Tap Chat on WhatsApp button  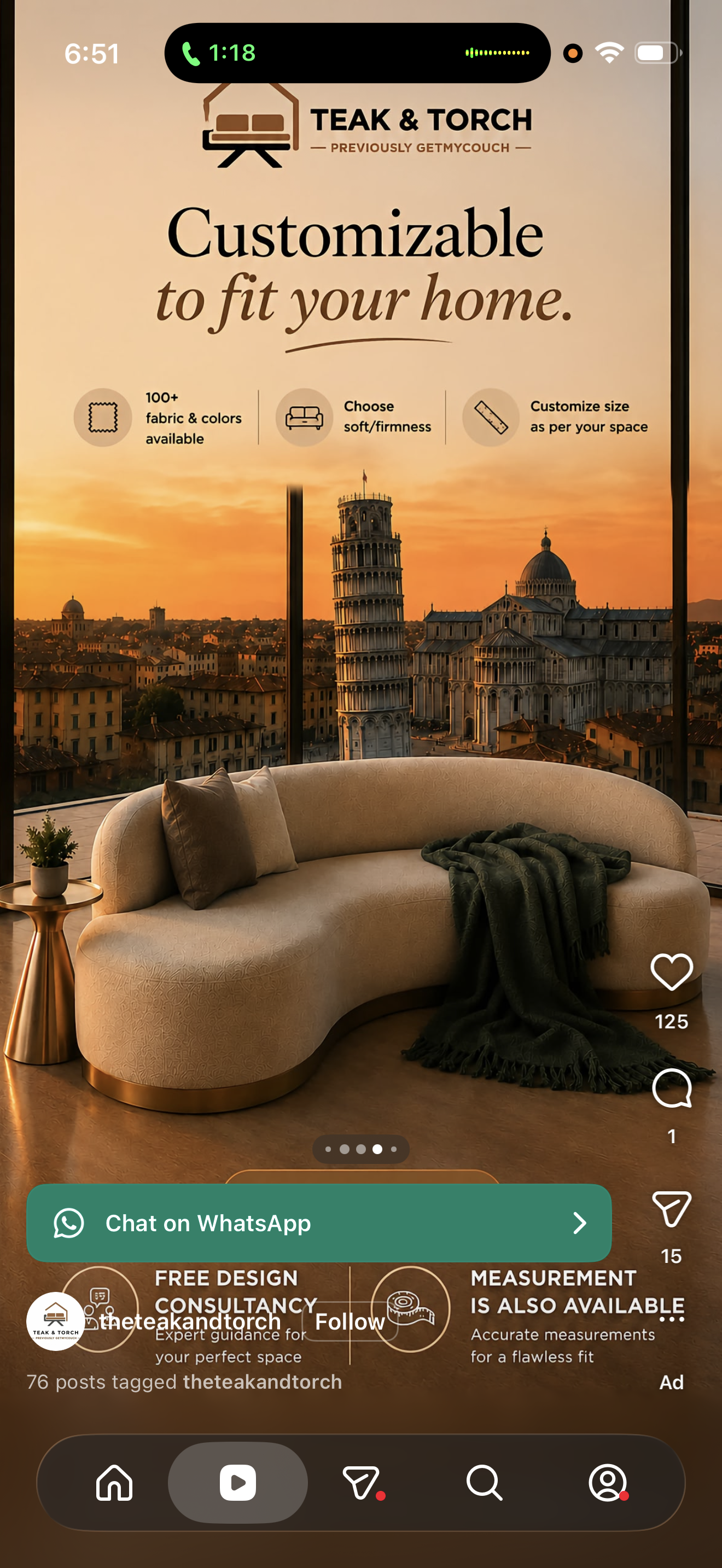[319, 1223]
